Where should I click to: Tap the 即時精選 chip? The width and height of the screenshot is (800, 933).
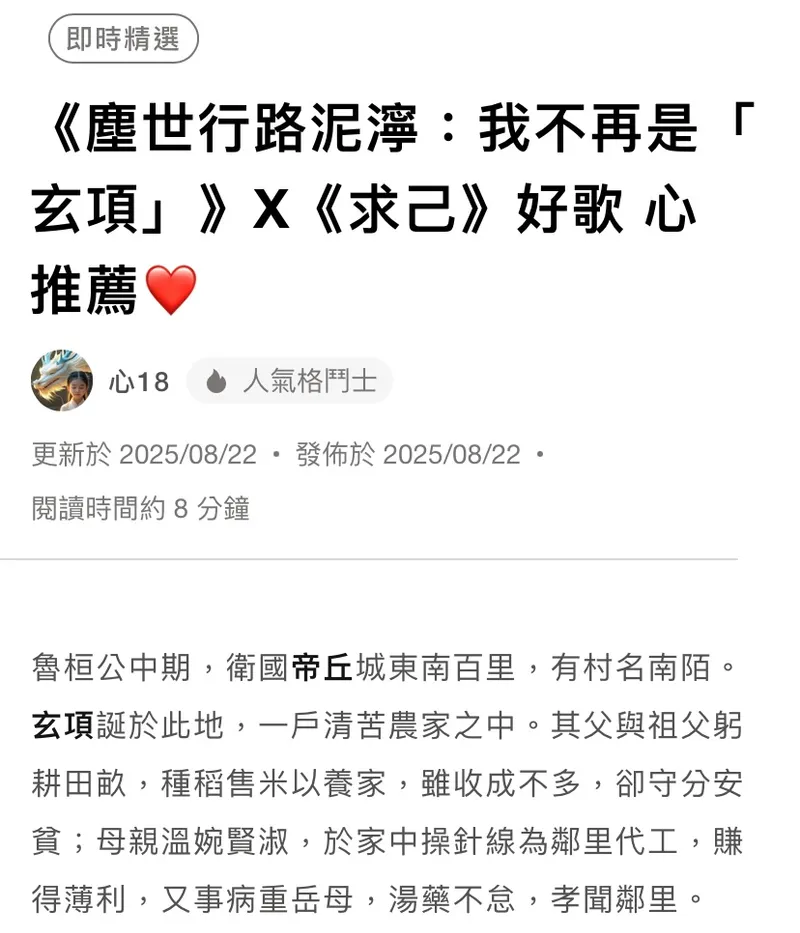(x=123, y=39)
